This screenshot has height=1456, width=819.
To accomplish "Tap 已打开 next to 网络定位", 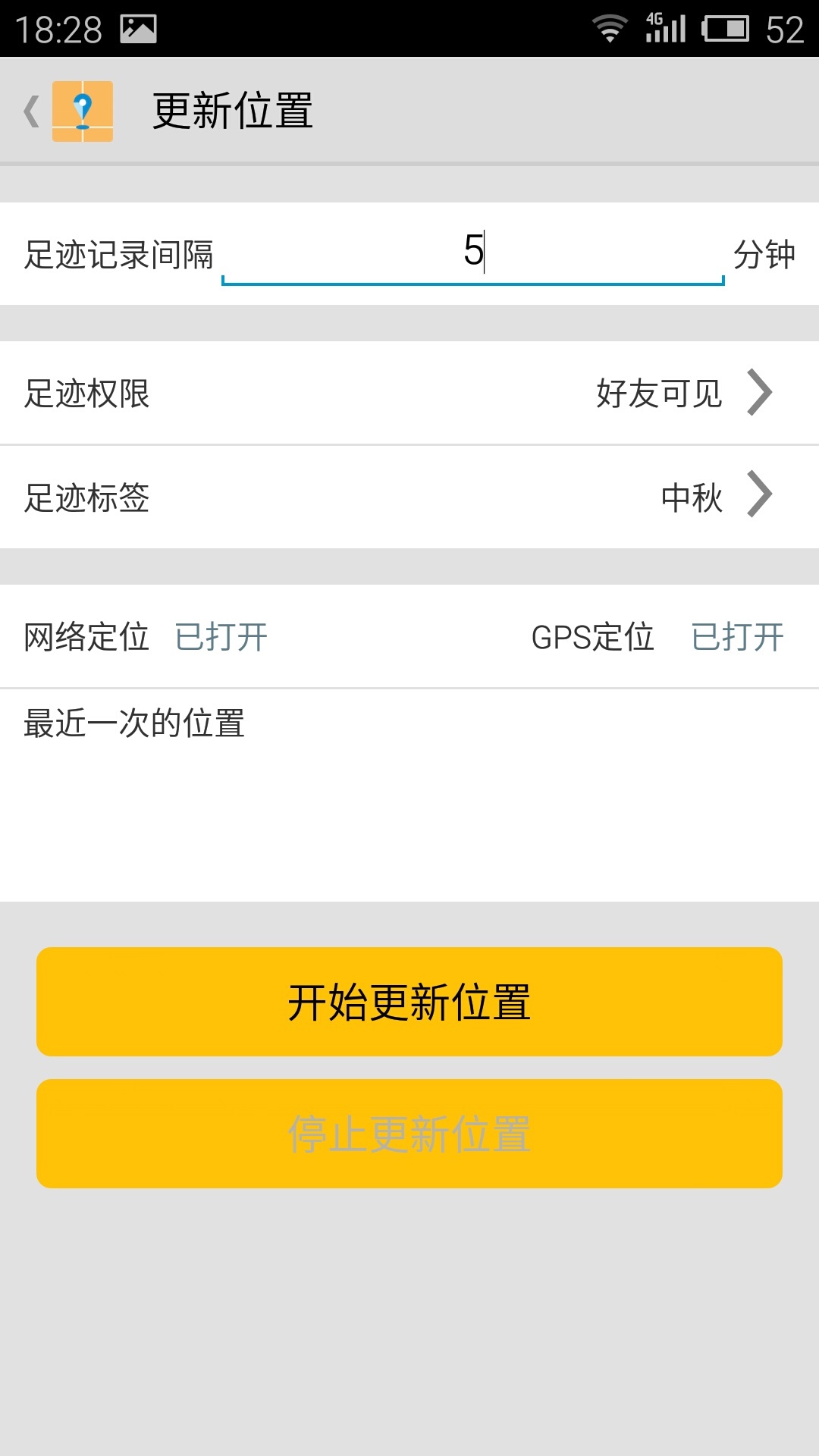I will tap(221, 637).
